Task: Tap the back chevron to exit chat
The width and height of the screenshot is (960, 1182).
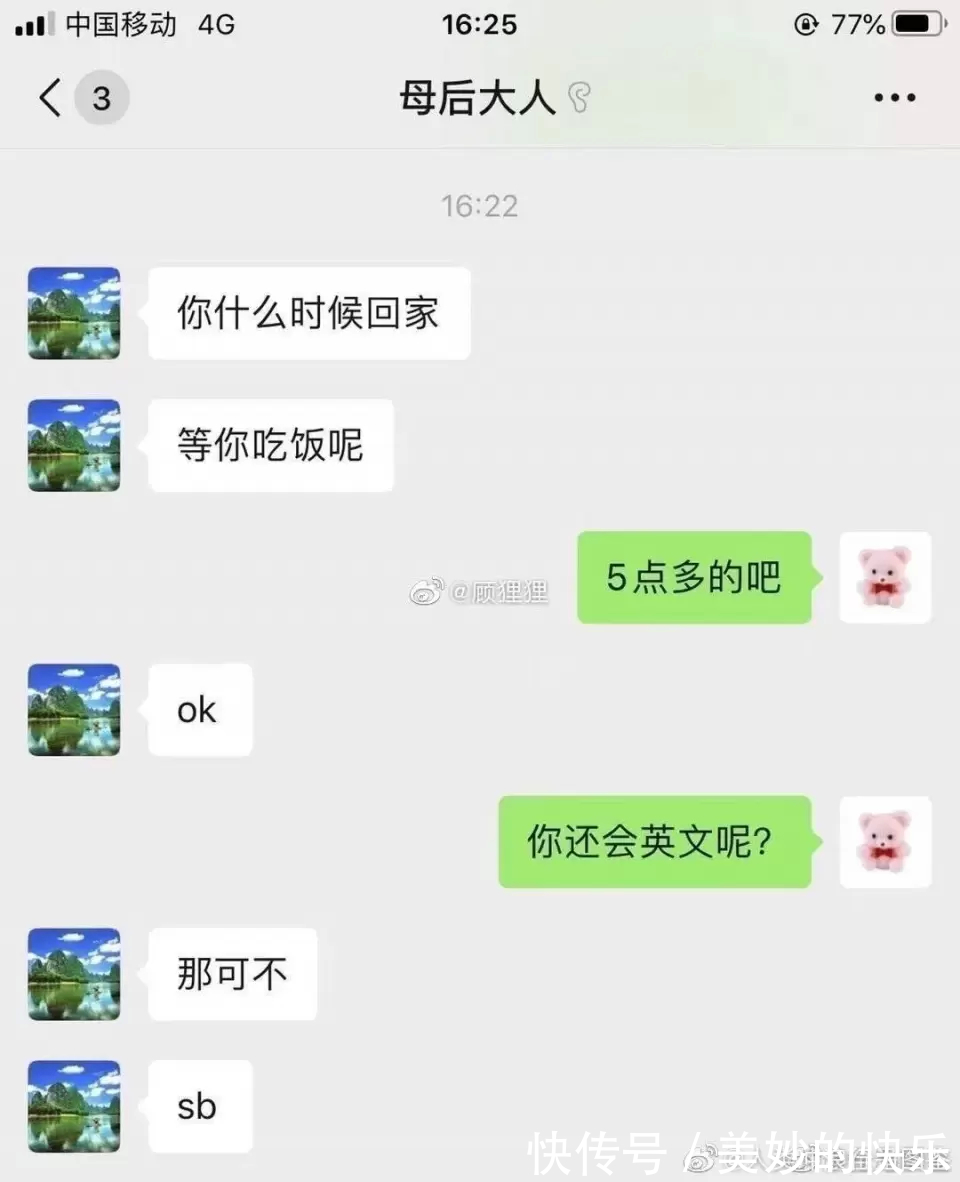Action: point(48,99)
